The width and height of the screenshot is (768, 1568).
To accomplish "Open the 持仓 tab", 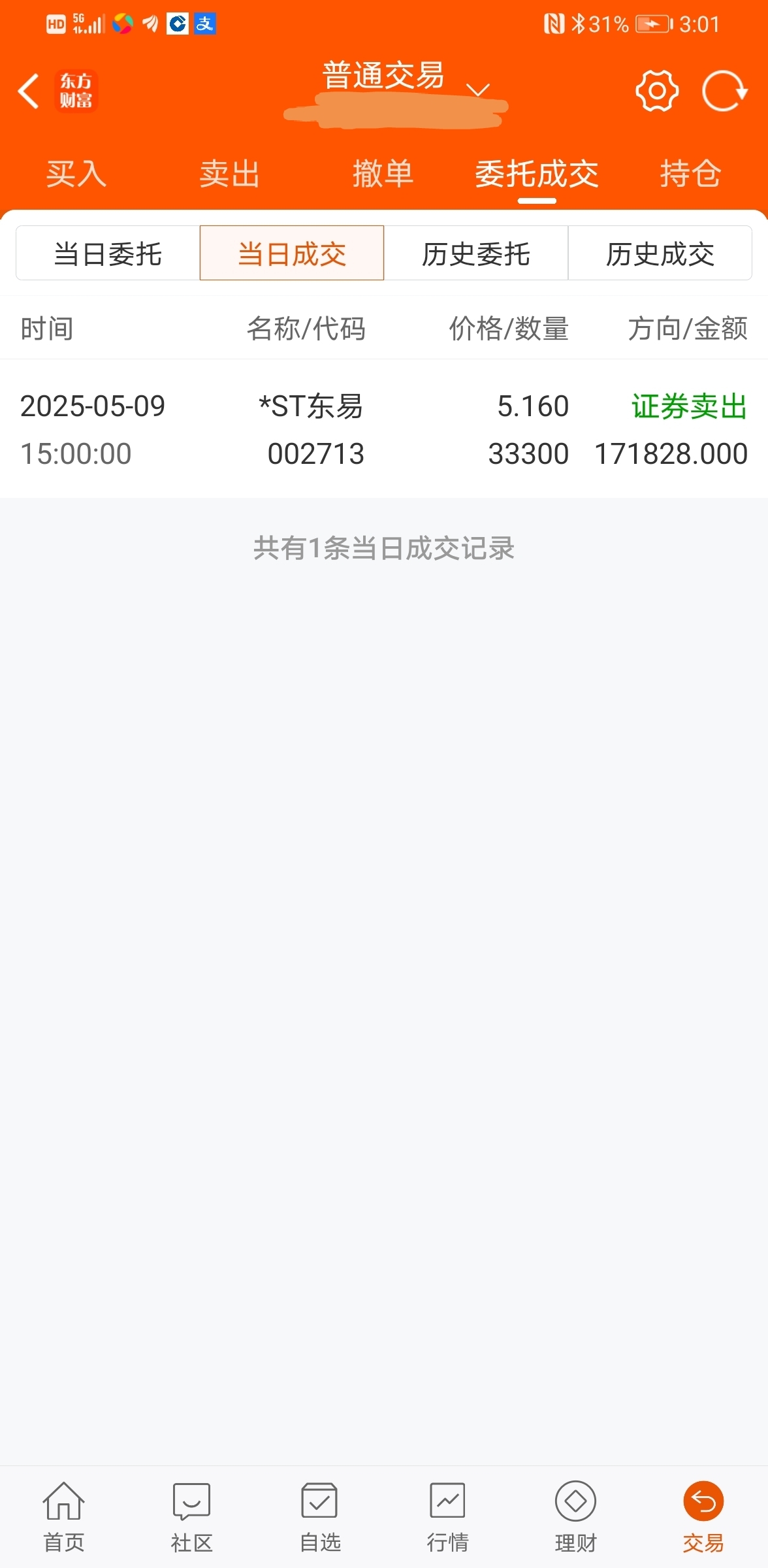I will pyautogui.click(x=690, y=174).
